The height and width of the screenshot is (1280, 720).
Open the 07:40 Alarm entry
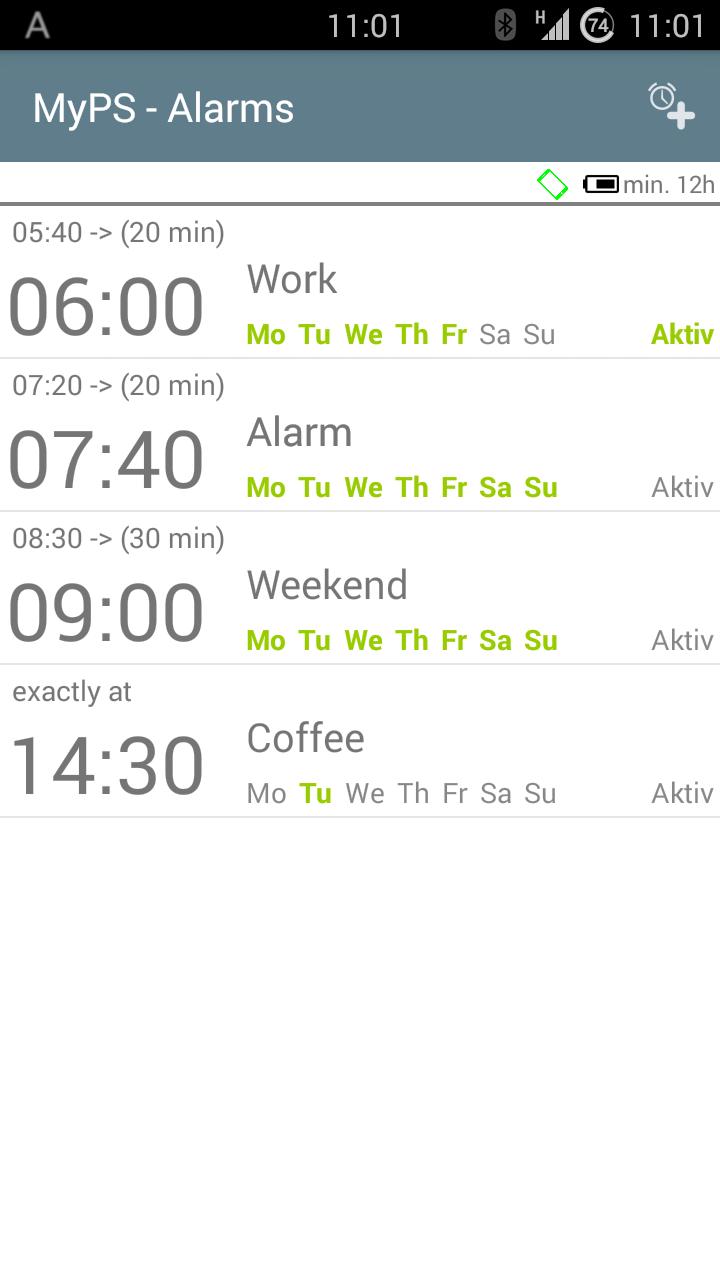(x=299, y=433)
